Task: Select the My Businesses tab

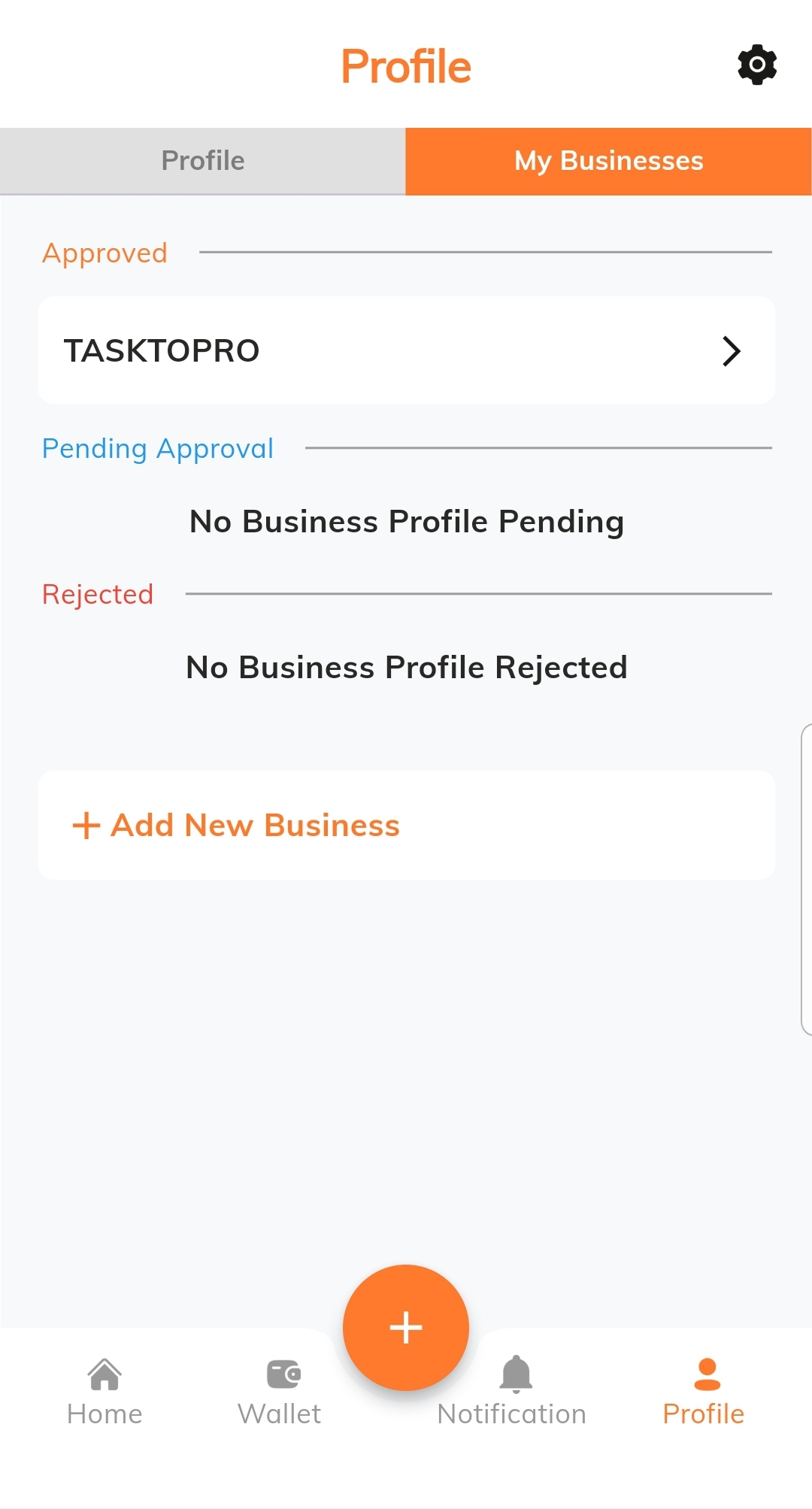Action: click(x=608, y=161)
